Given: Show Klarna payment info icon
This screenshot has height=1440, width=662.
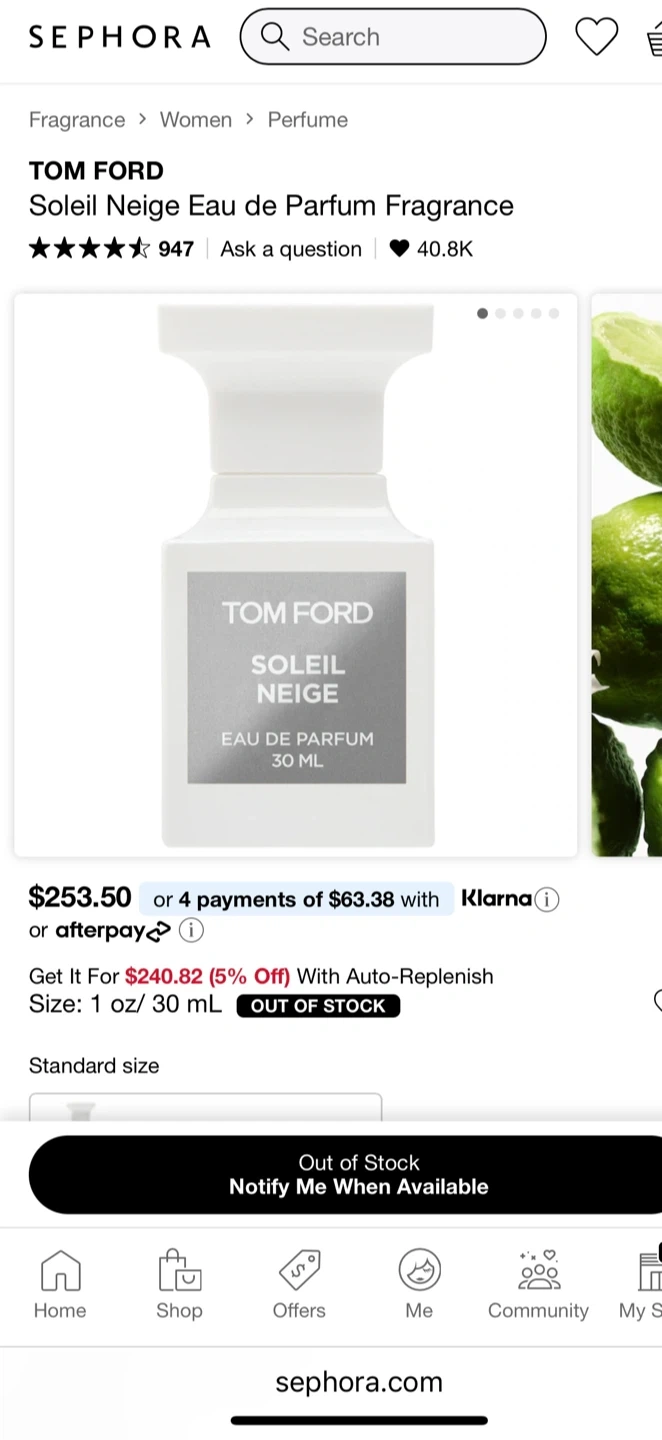Looking at the screenshot, I should [x=546, y=900].
